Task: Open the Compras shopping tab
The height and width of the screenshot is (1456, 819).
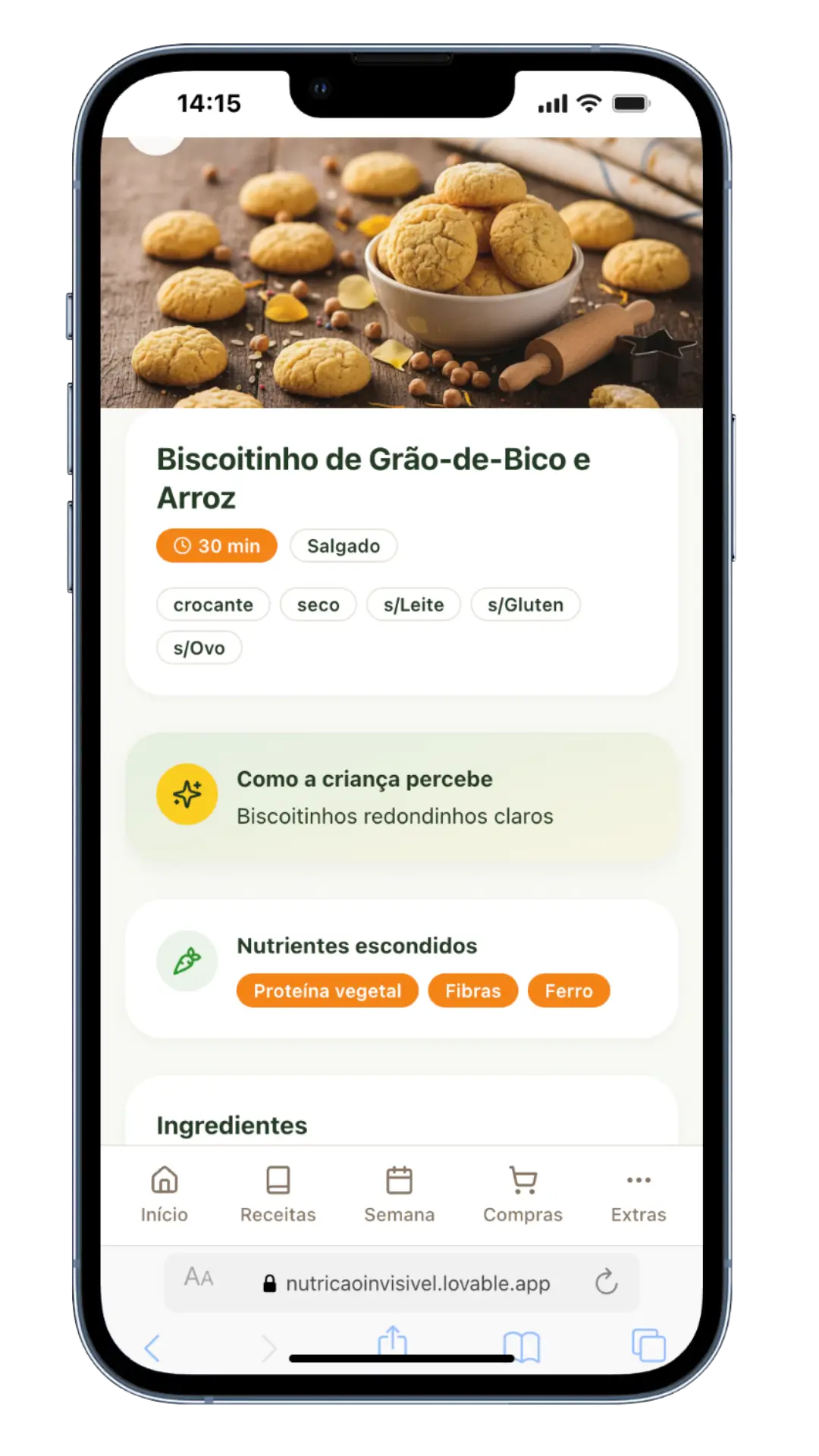Action: (522, 1194)
